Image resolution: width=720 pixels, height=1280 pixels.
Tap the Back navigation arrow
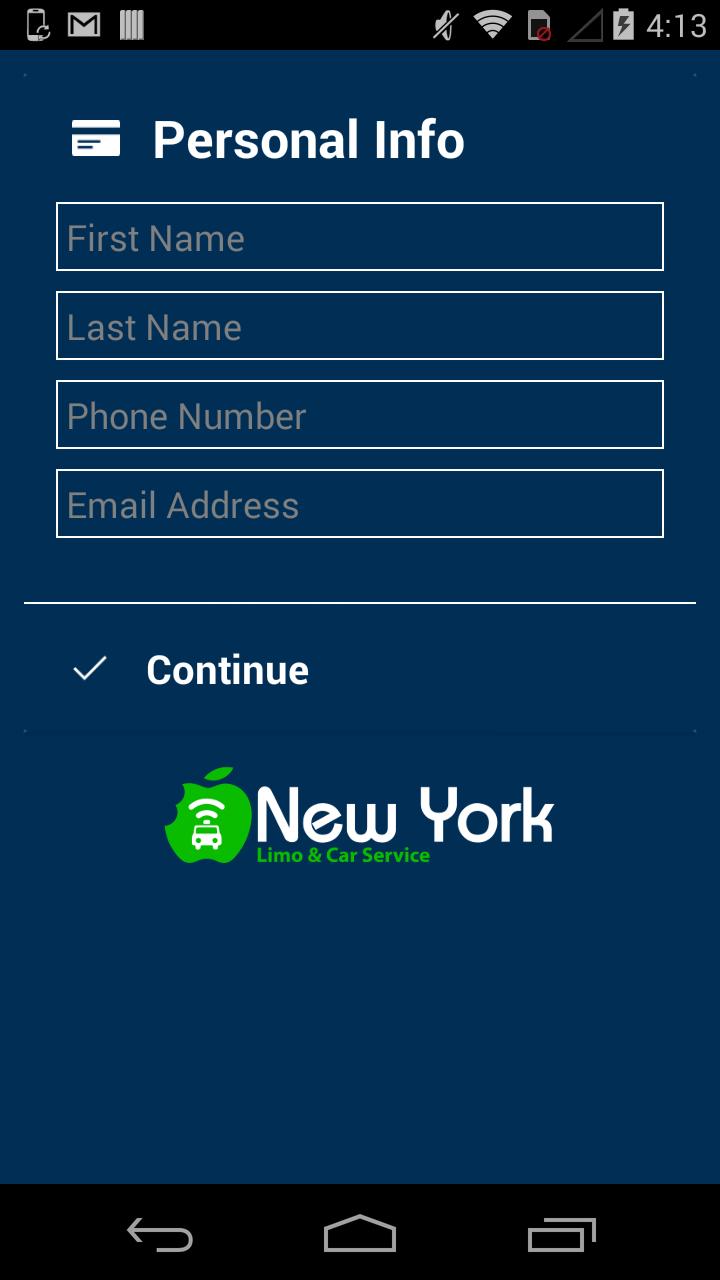(x=160, y=1236)
